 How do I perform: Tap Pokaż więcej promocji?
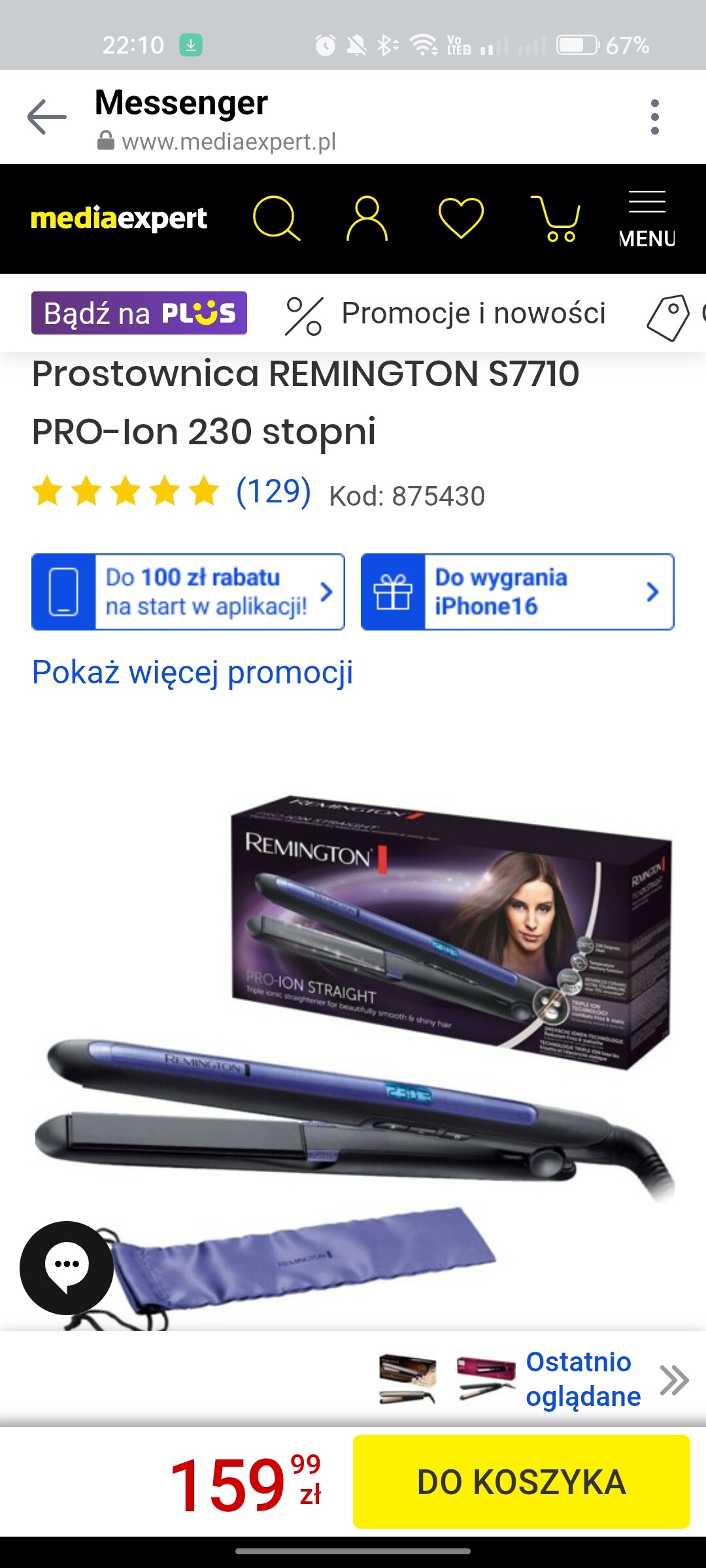[x=193, y=673]
